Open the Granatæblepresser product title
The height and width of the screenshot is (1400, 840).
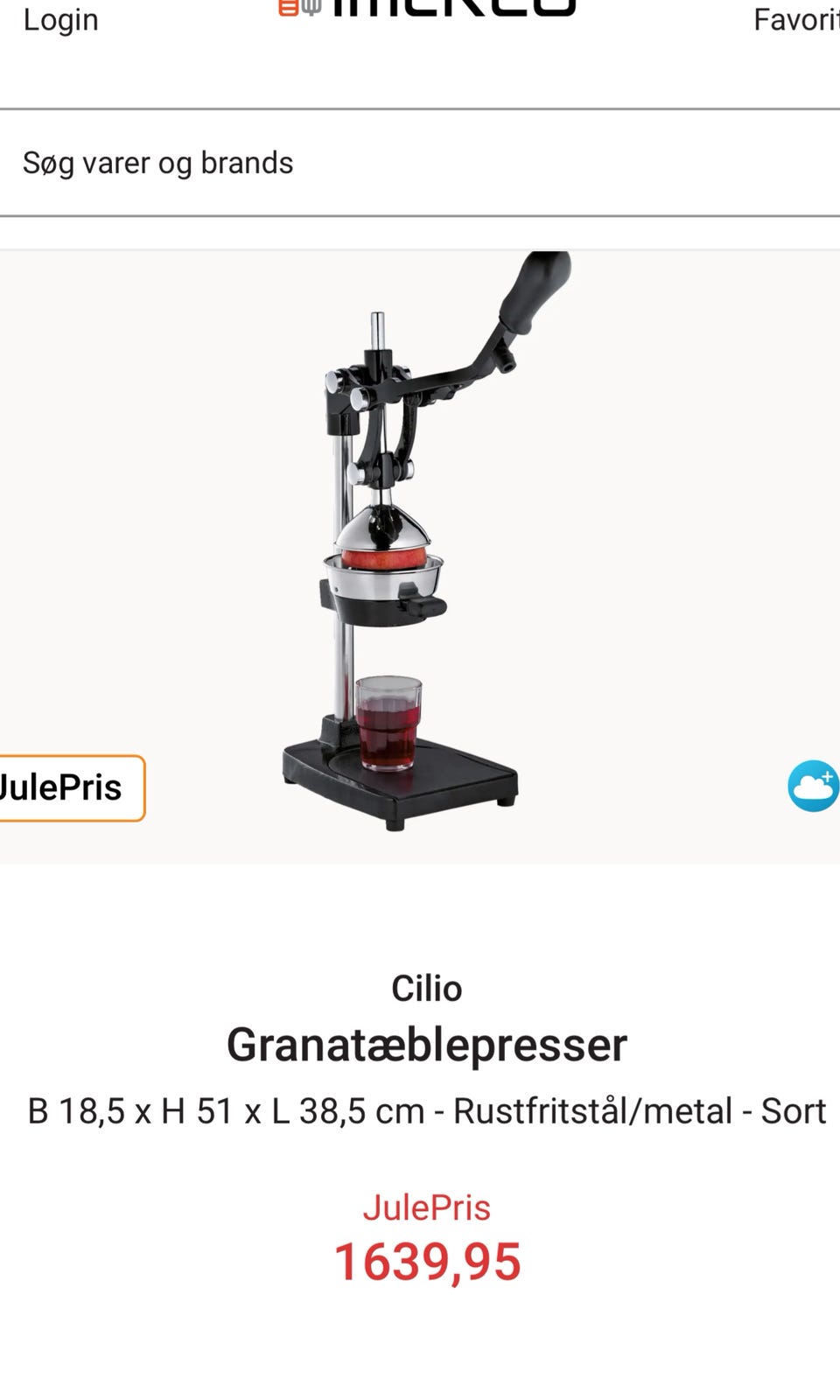point(427,1043)
